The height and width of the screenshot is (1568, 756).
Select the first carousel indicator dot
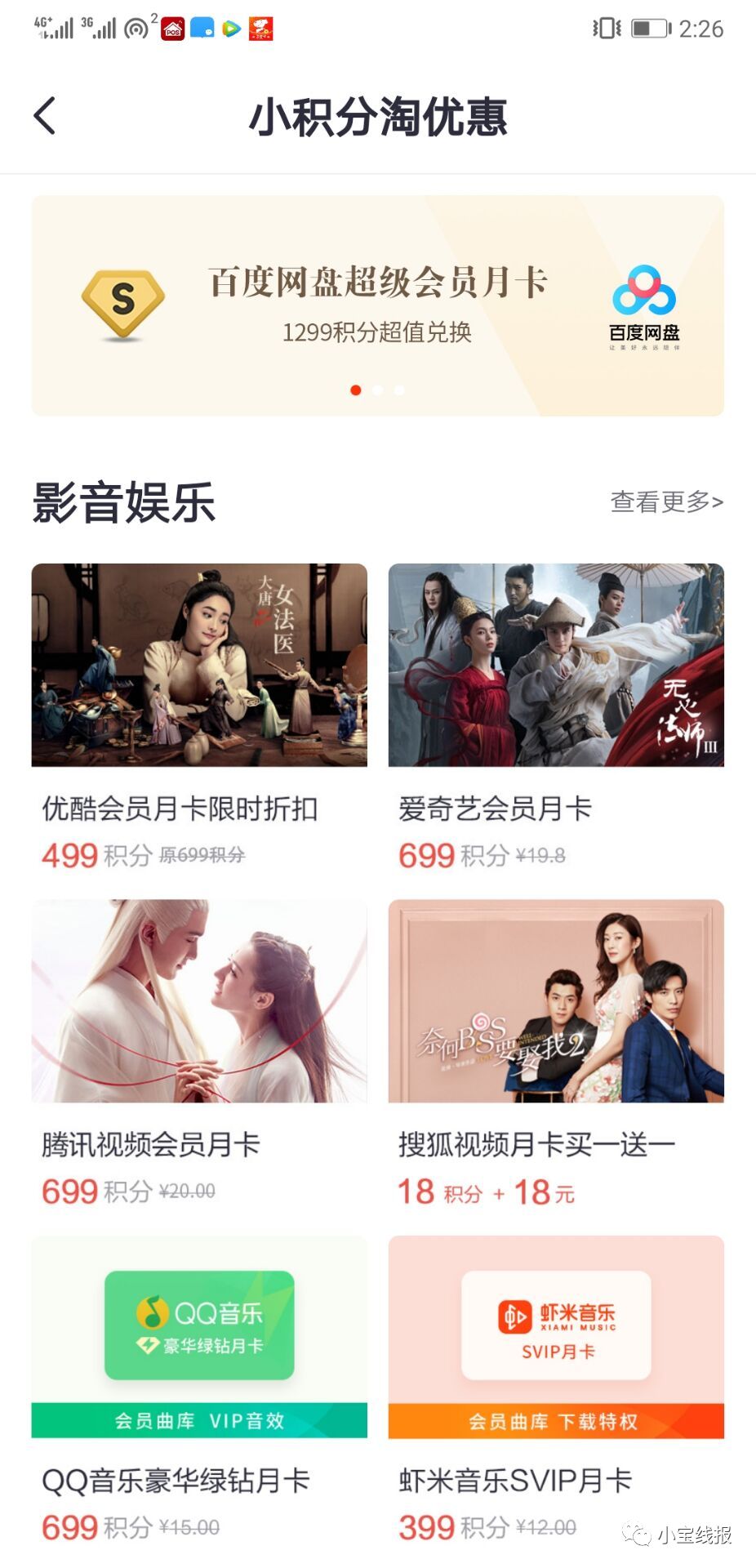point(356,390)
